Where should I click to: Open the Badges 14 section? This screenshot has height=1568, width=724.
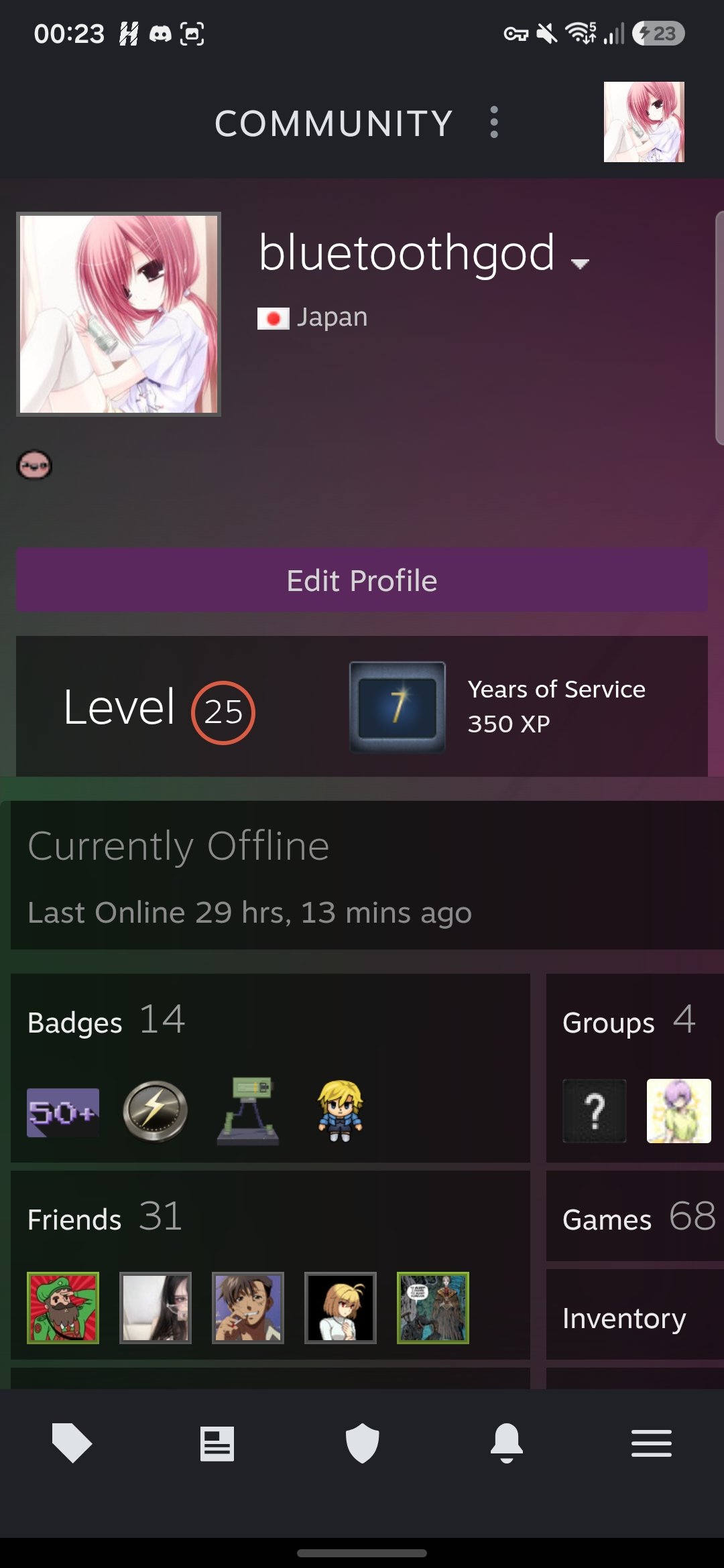107,1021
